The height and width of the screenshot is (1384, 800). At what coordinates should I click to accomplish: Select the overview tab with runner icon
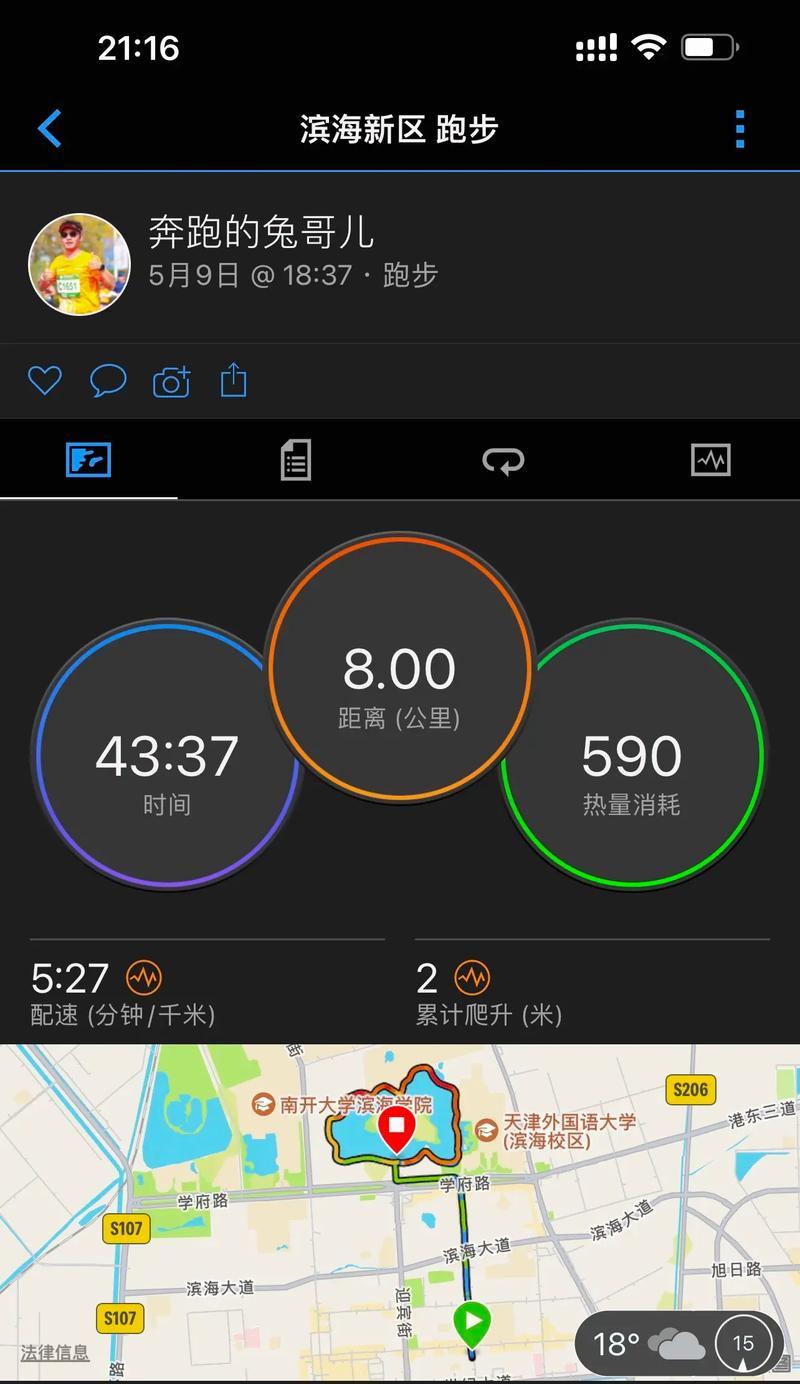[88, 460]
